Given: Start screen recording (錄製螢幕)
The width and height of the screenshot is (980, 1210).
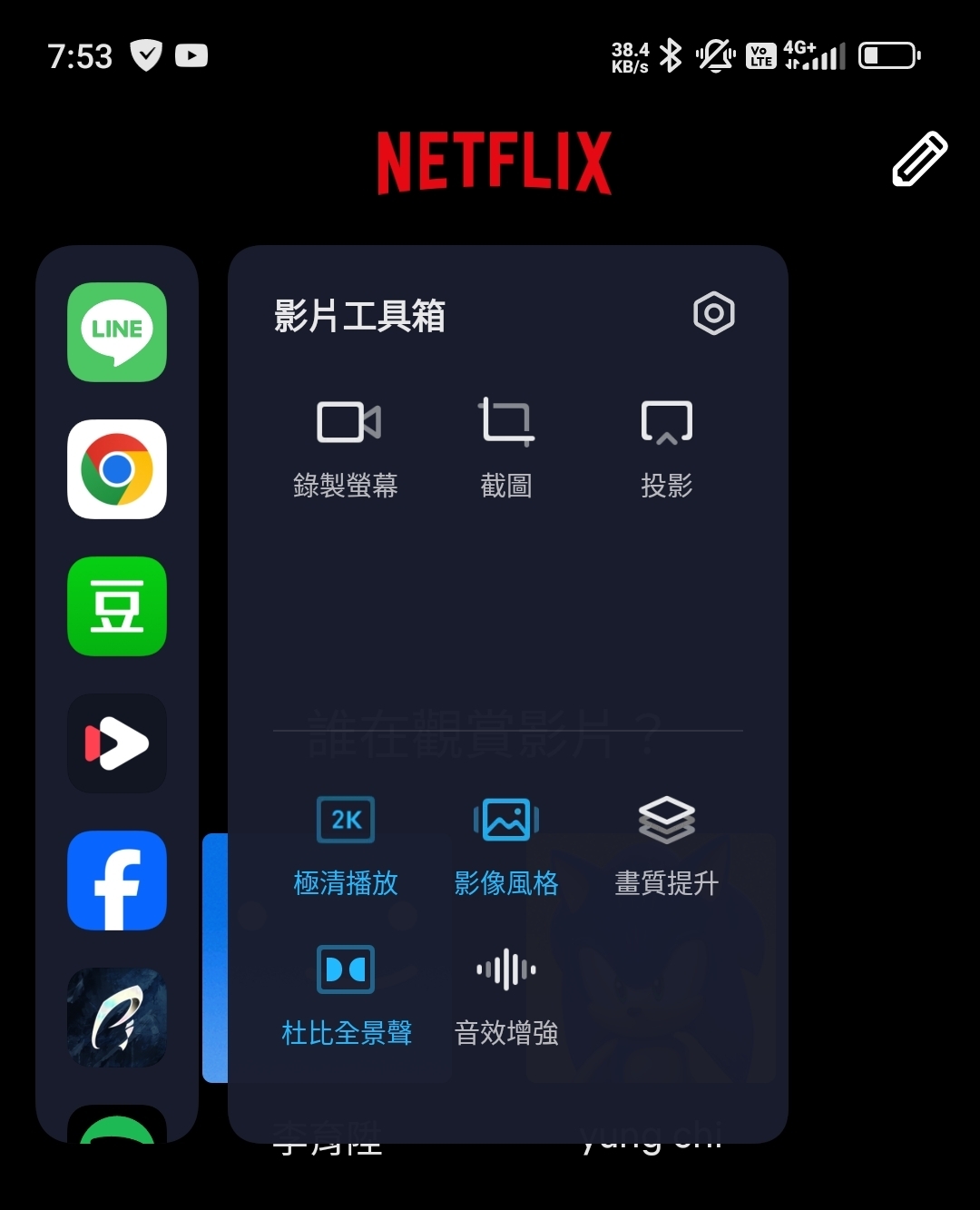Looking at the screenshot, I should click(x=346, y=447).
